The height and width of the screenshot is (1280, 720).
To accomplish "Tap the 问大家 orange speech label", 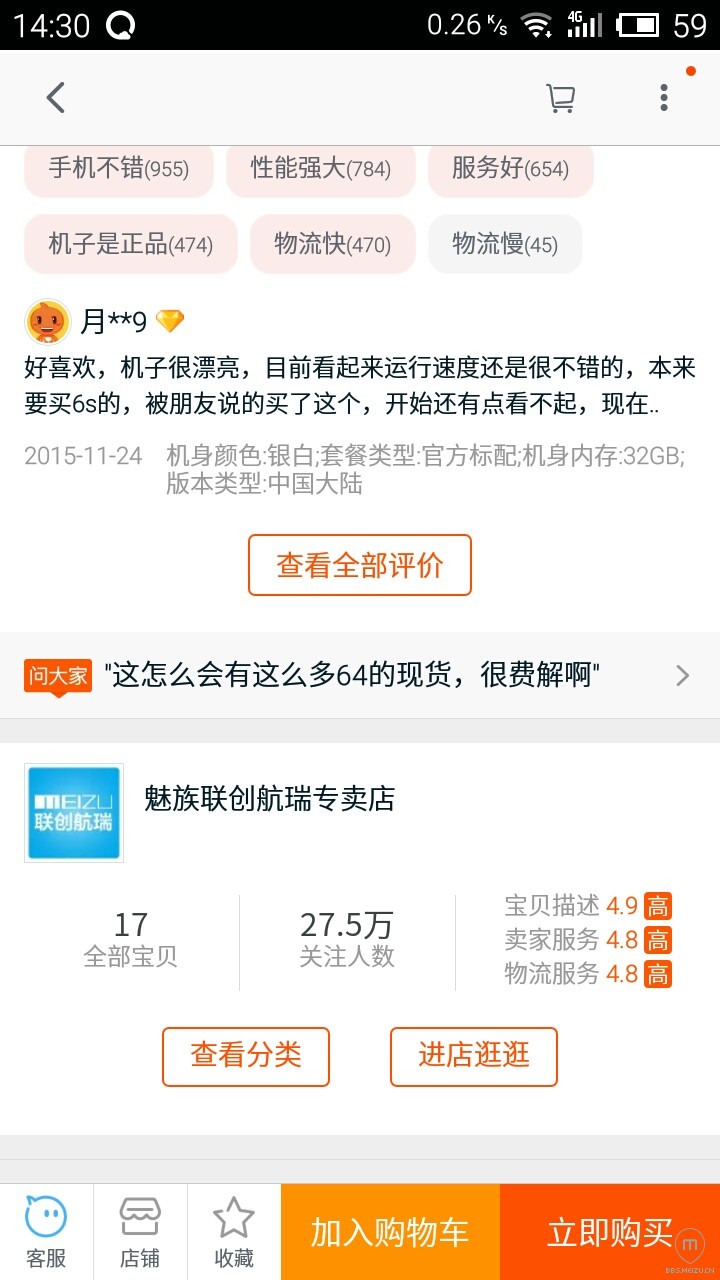I will [57, 676].
